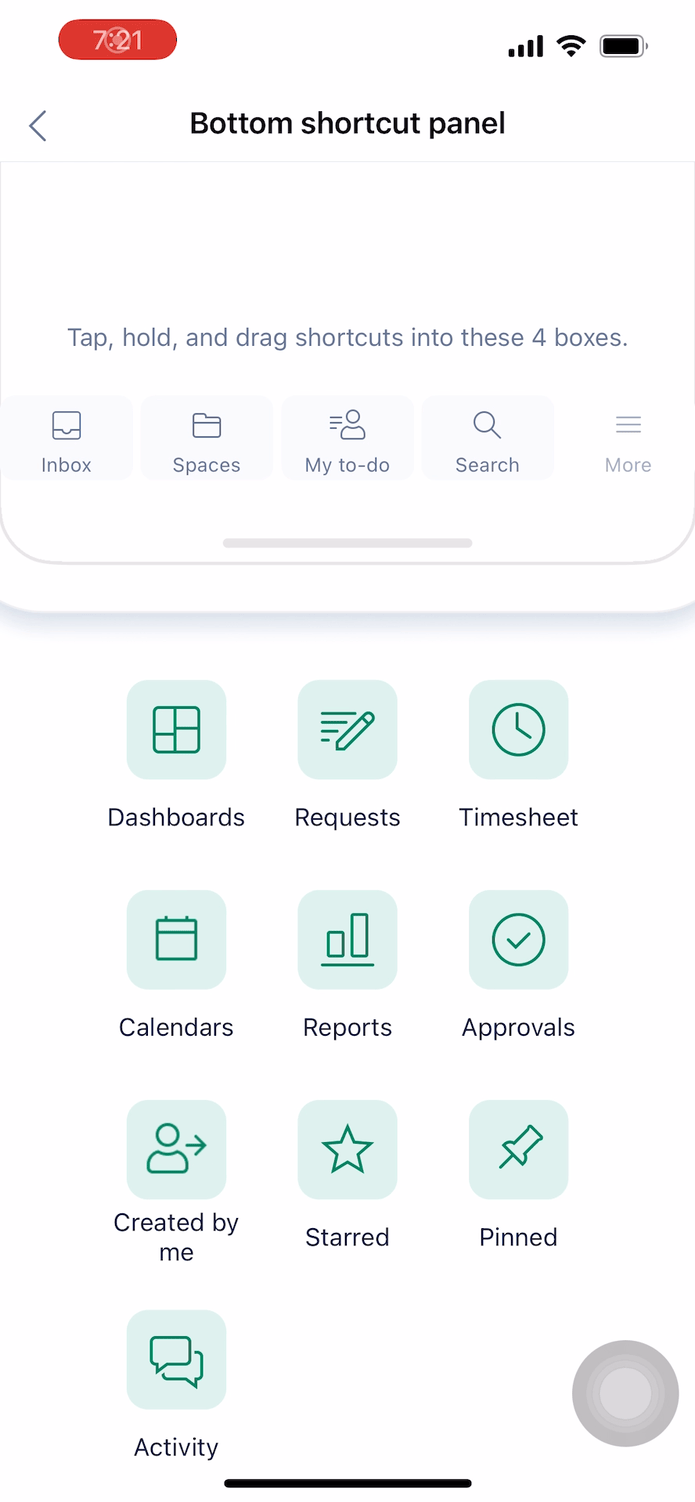Select the Search shortcut box
Viewport: 695px width, 1502px height.
pos(487,438)
